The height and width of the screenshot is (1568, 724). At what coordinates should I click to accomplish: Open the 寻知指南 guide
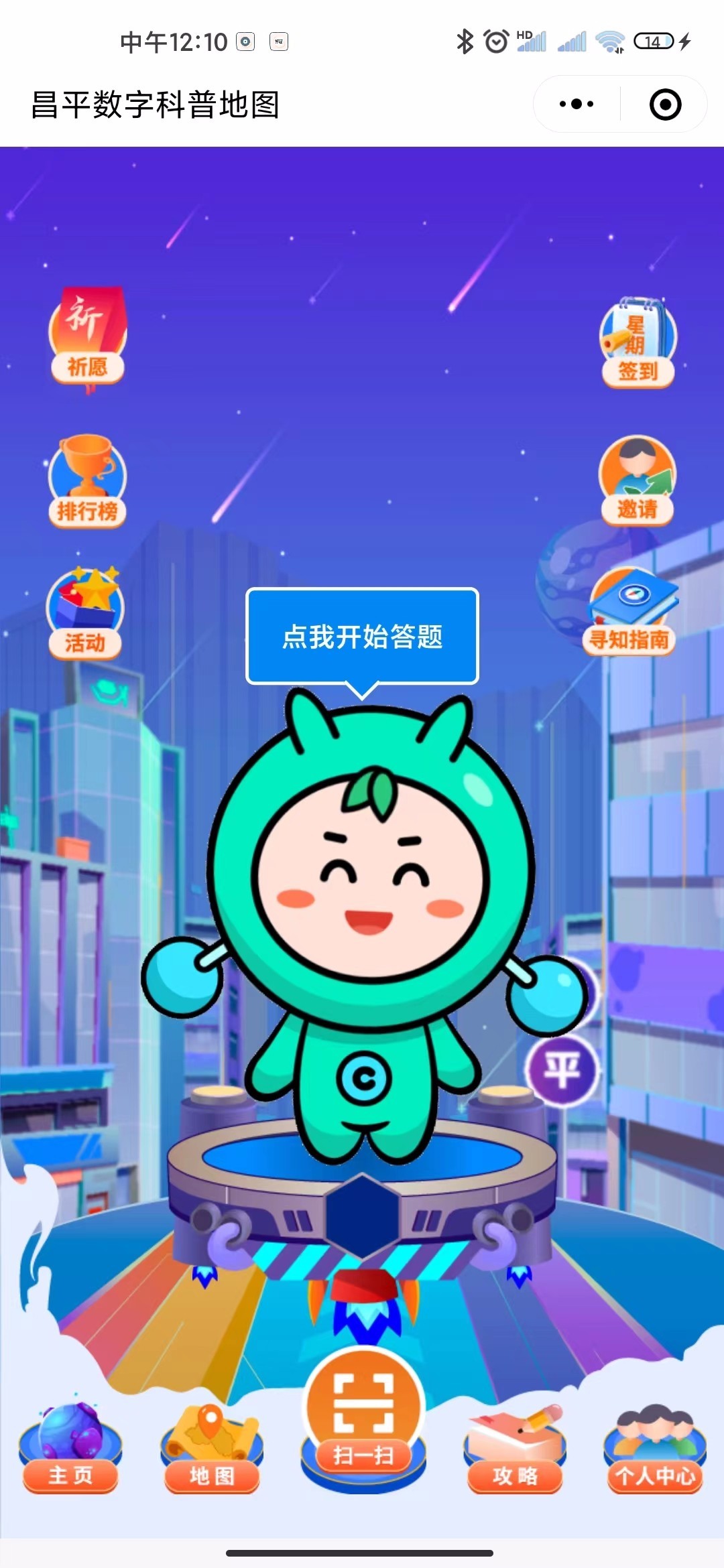(x=630, y=611)
